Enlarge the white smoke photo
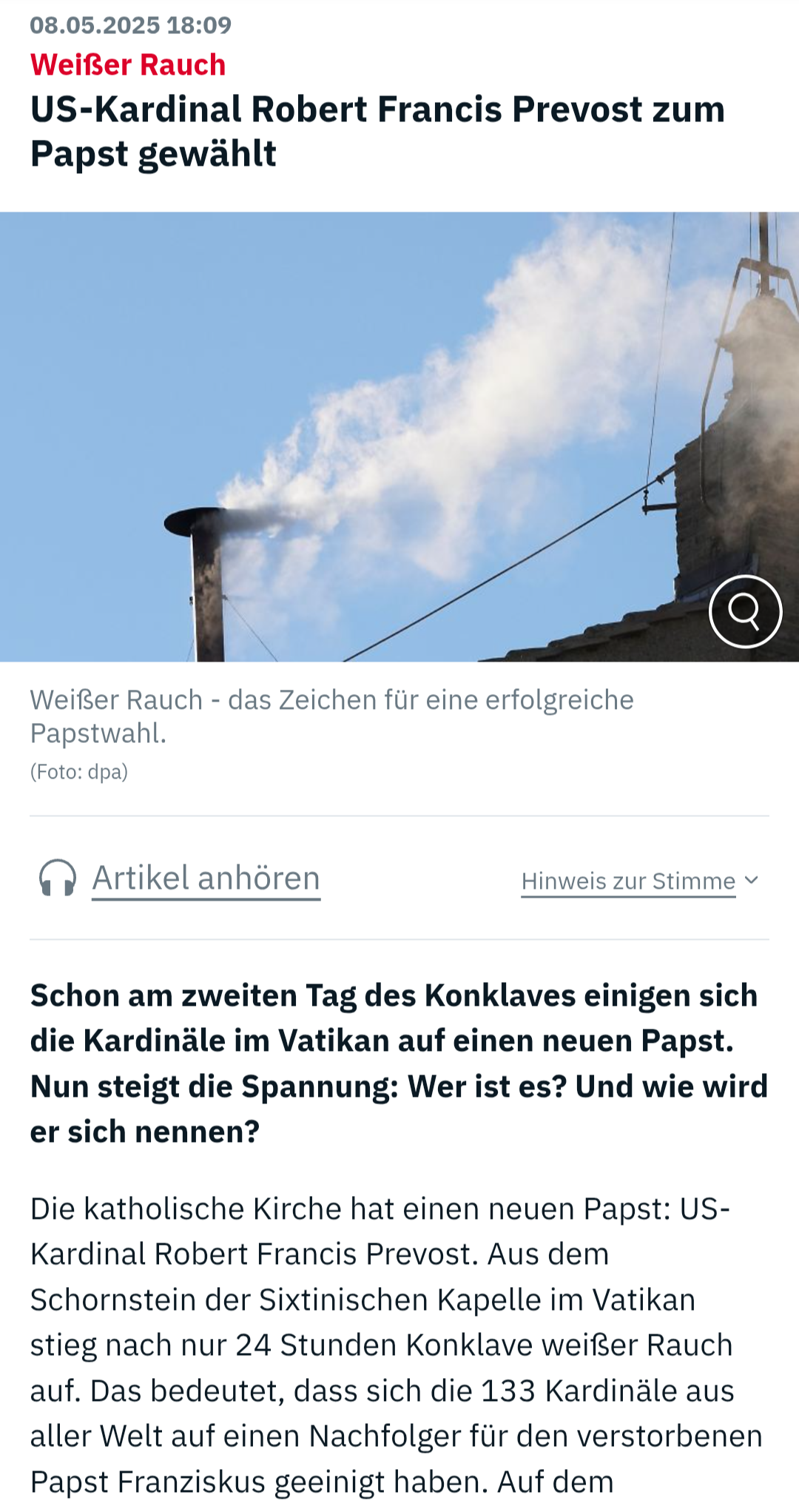799x1512 pixels. point(745,611)
